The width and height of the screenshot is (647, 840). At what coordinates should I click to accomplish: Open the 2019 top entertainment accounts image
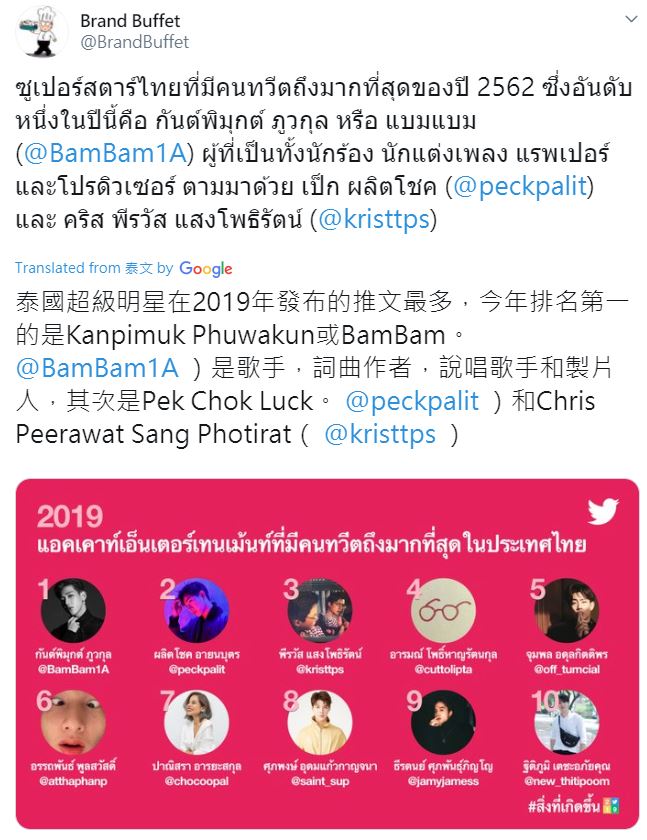[326, 652]
